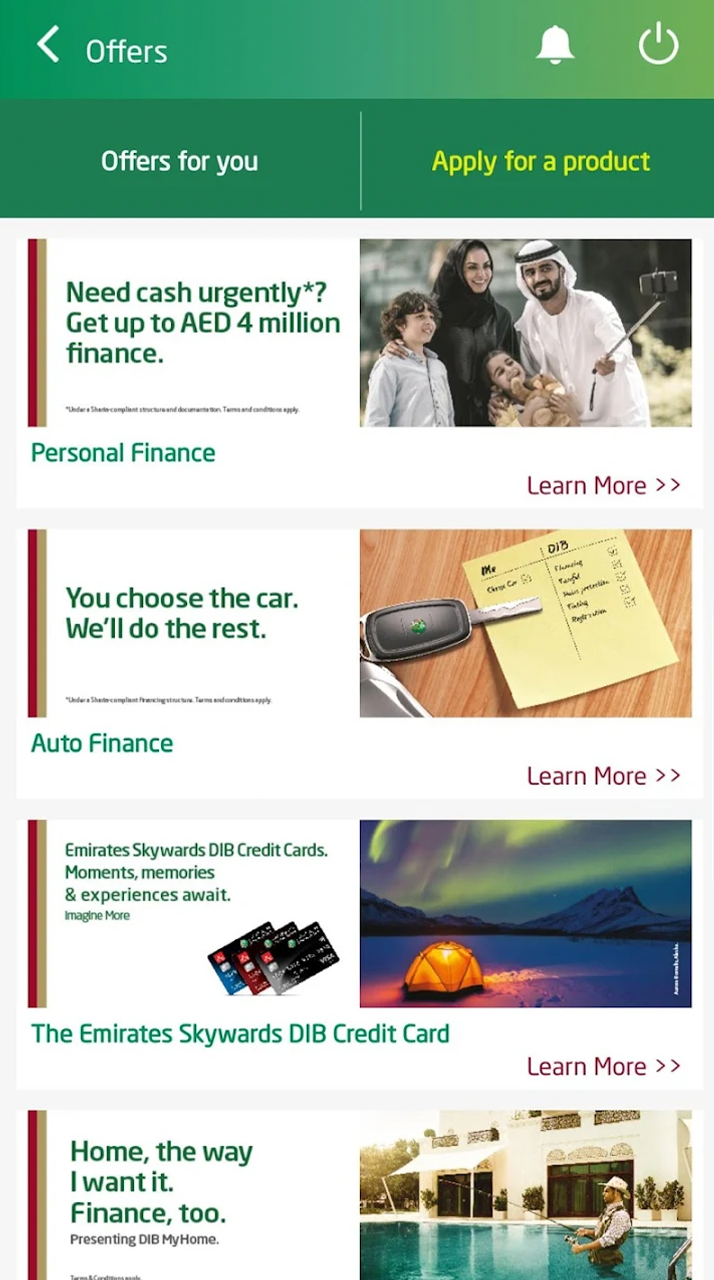Switch to the Offers for you tab
714x1280 pixels.
[x=180, y=161]
